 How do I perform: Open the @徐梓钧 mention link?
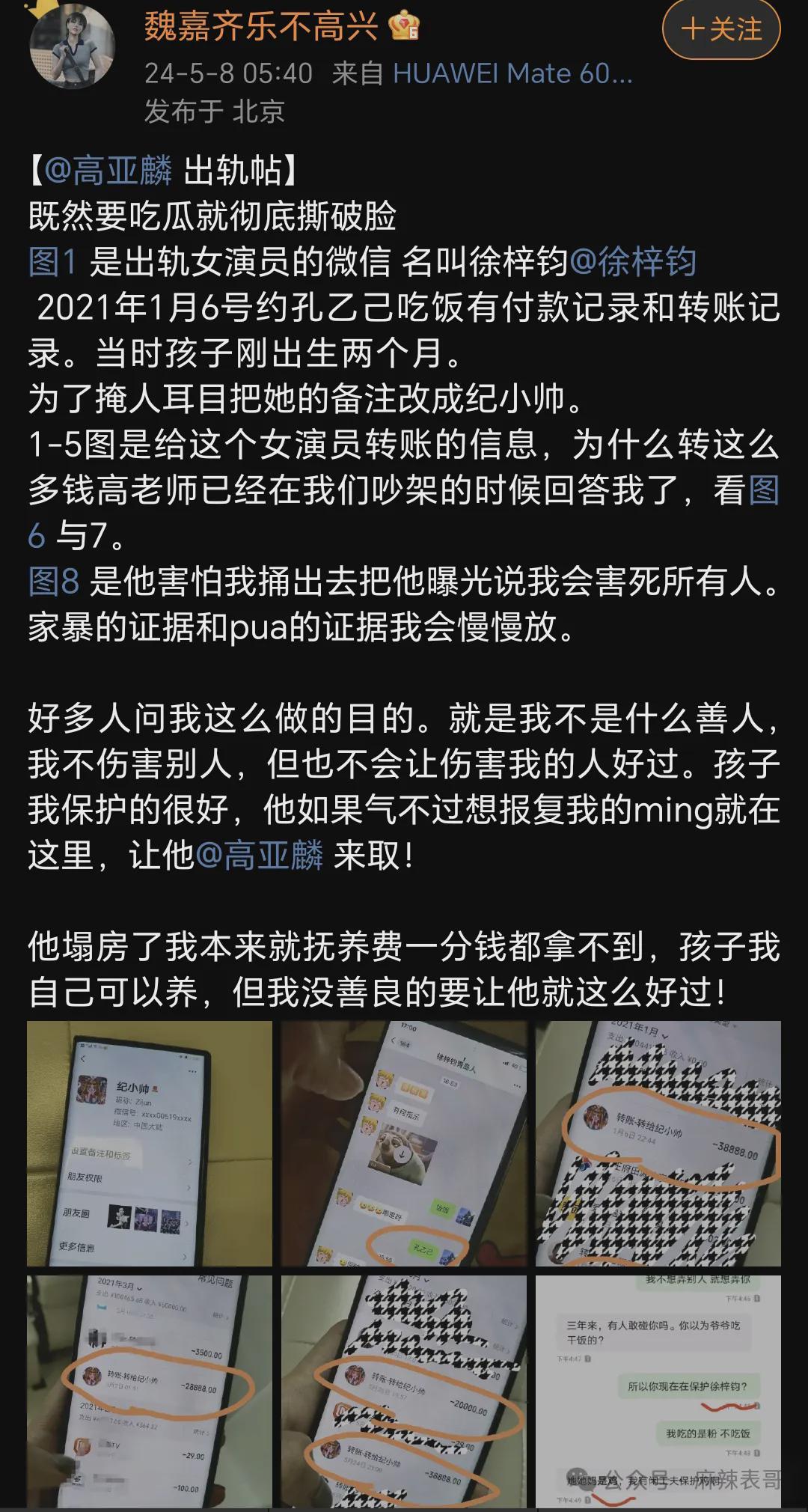pyautogui.click(x=633, y=262)
